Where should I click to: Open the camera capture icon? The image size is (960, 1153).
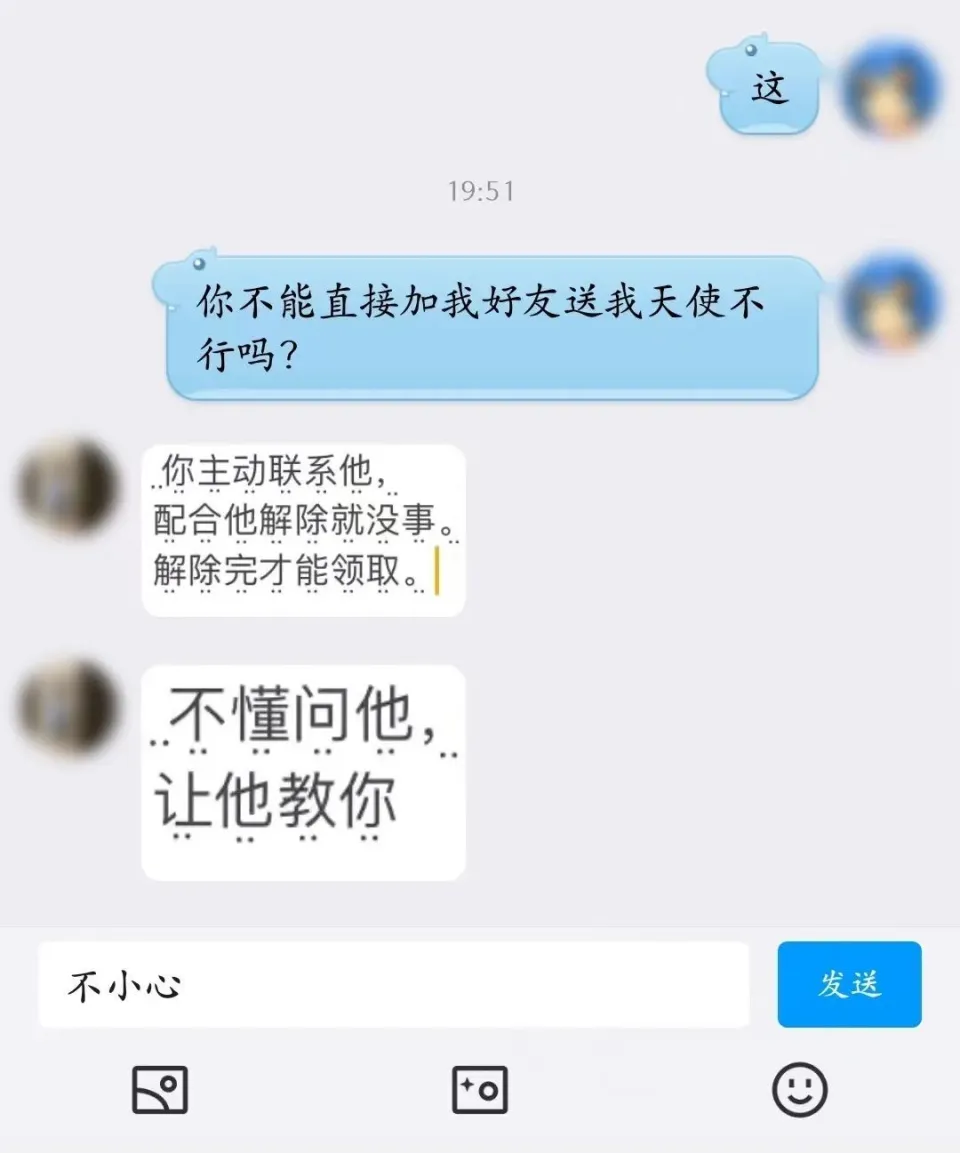pos(480,1089)
